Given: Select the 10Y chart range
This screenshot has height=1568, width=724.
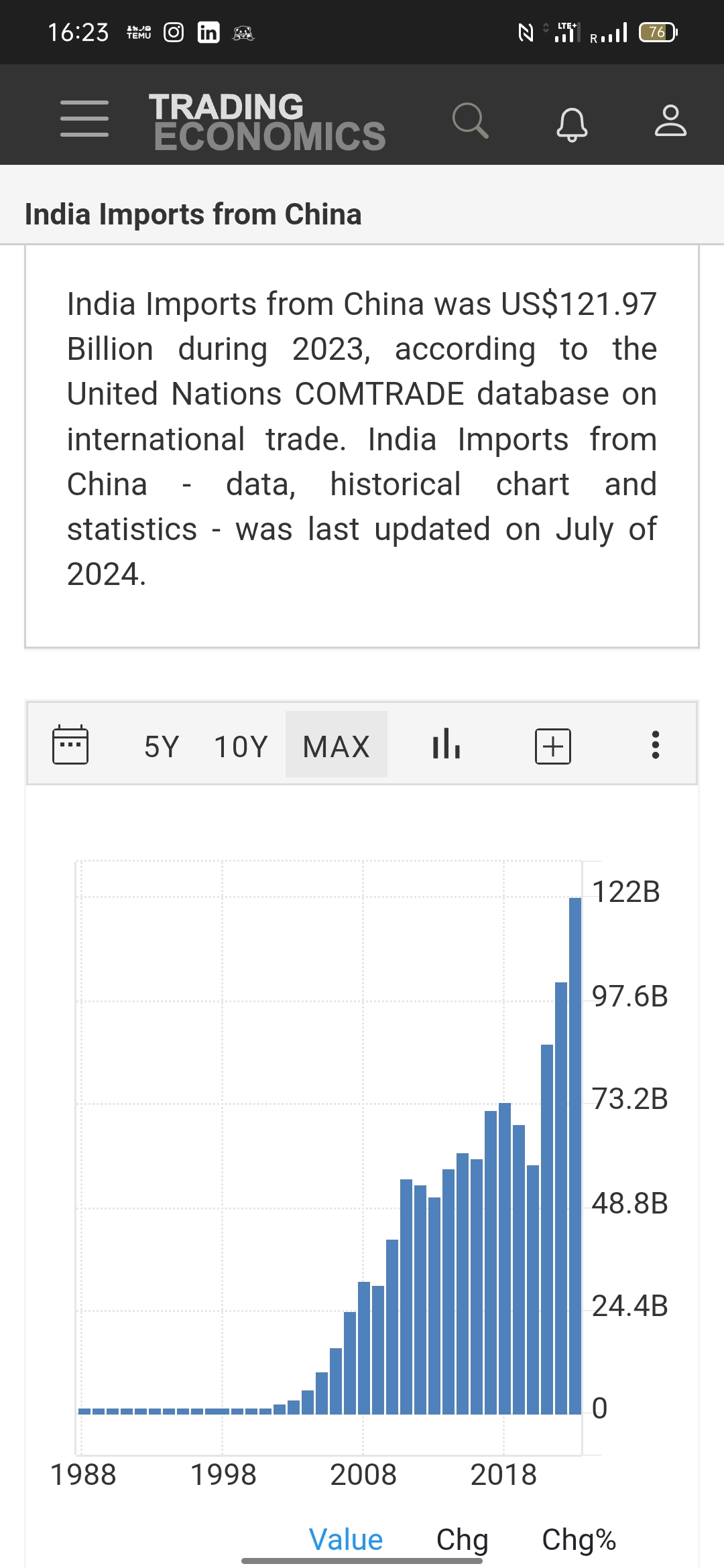Looking at the screenshot, I should (x=241, y=746).
